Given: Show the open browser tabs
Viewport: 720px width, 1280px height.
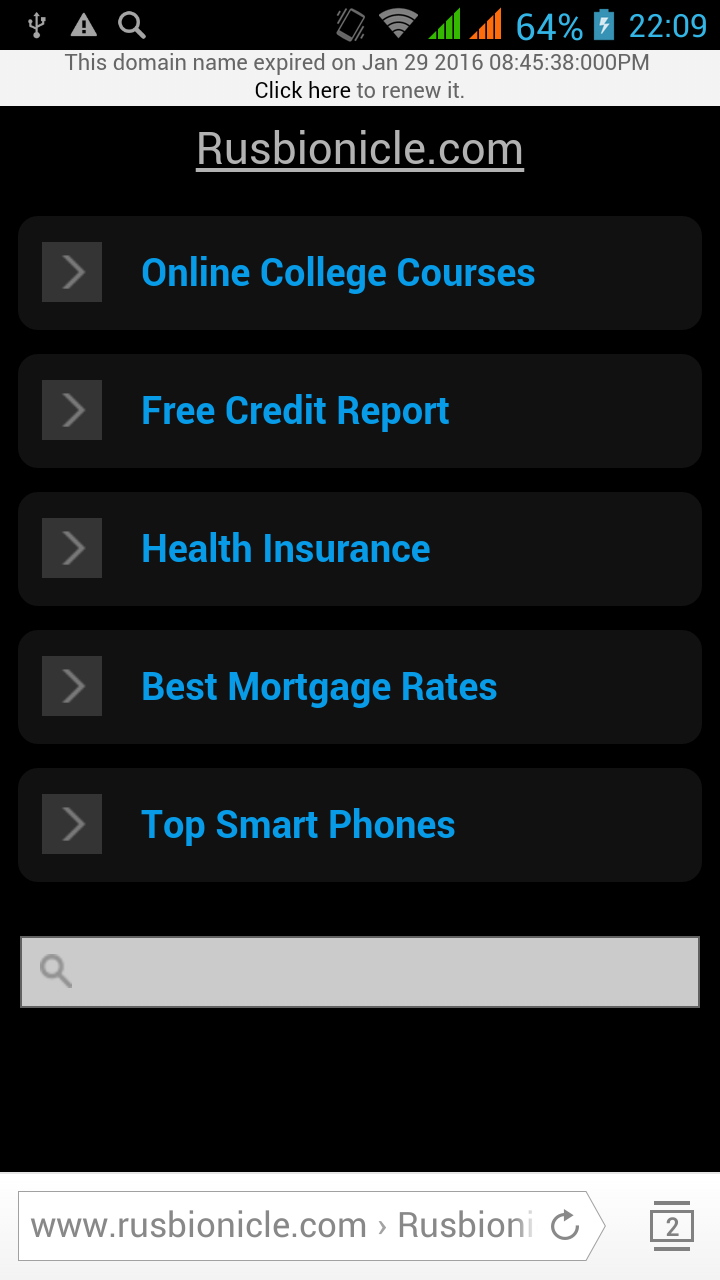Looking at the screenshot, I should coord(671,1226).
